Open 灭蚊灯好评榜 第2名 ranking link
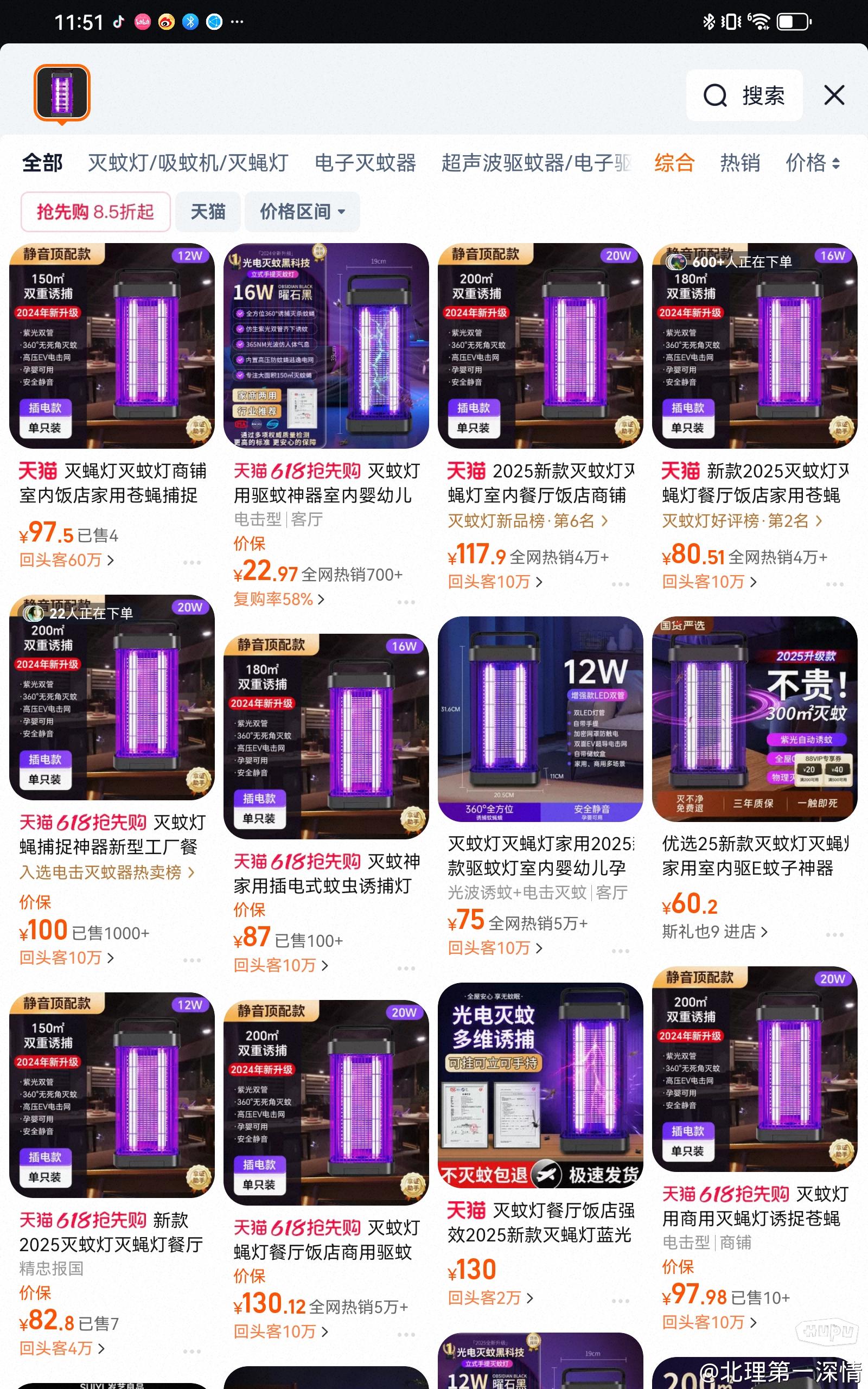The image size is (868, 1389). [741, 521]
